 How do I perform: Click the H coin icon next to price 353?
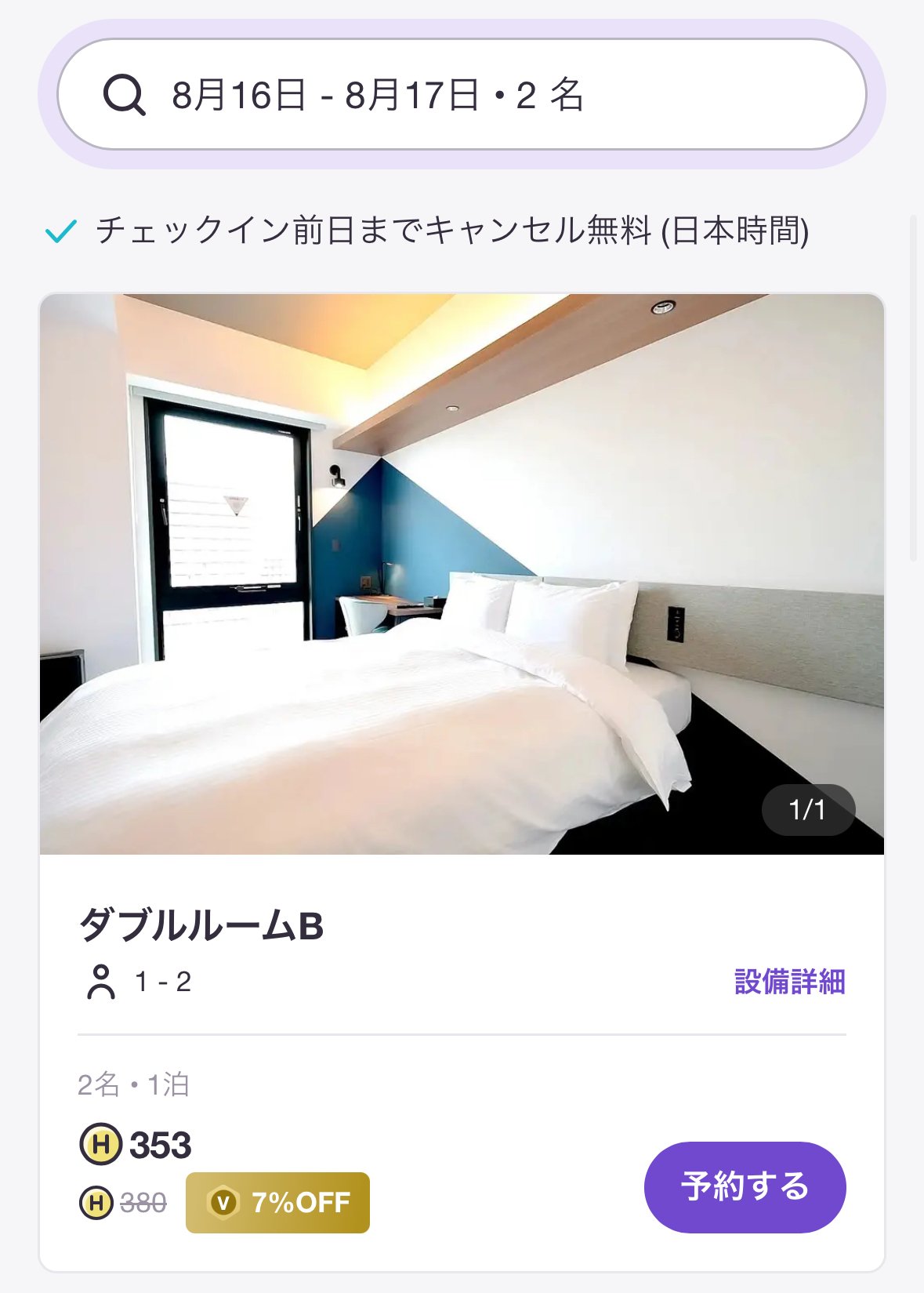point(101,1146)
